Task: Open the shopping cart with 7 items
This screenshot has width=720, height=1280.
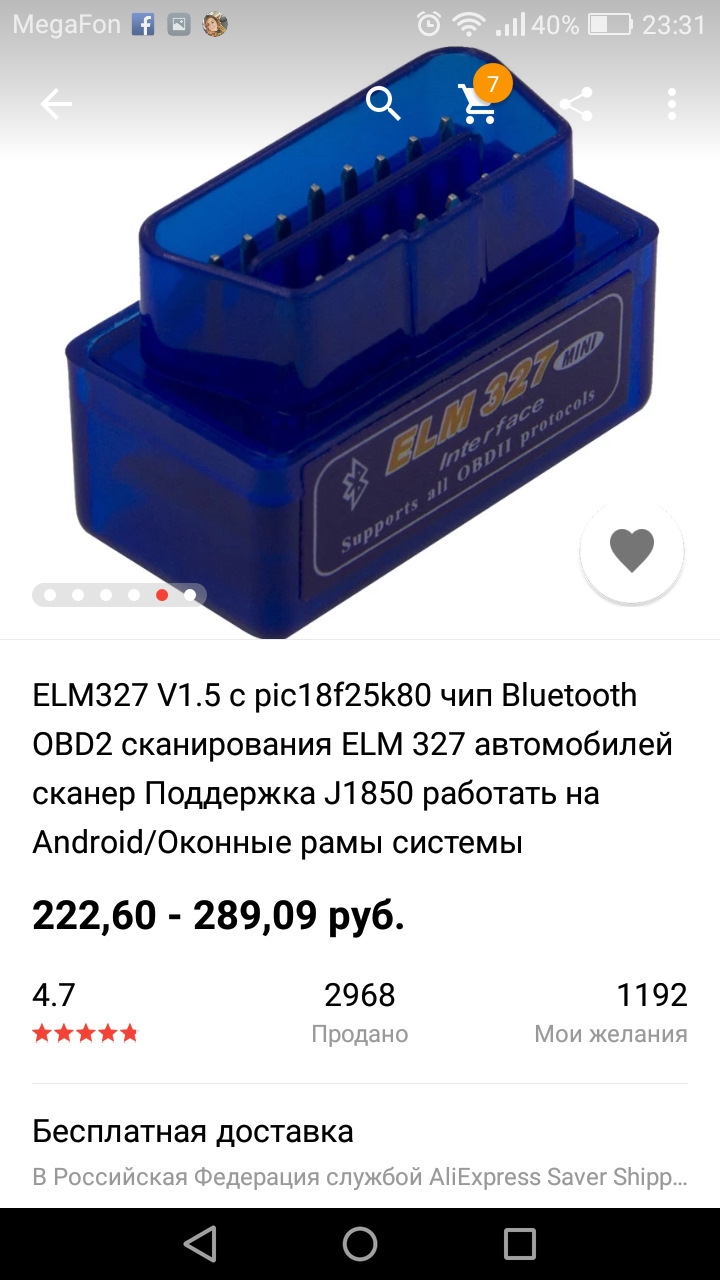Action: point(478,103)
